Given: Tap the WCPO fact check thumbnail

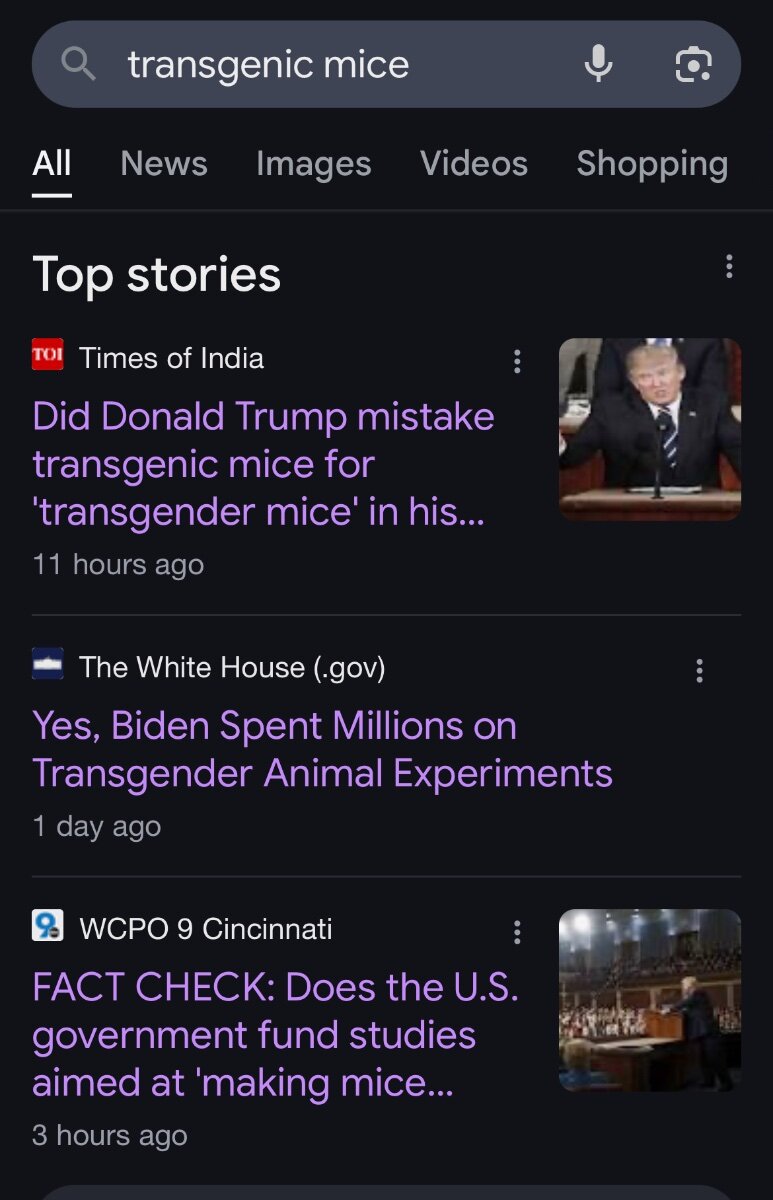Looking at the screenshot, I should [x=650, y=1000].
